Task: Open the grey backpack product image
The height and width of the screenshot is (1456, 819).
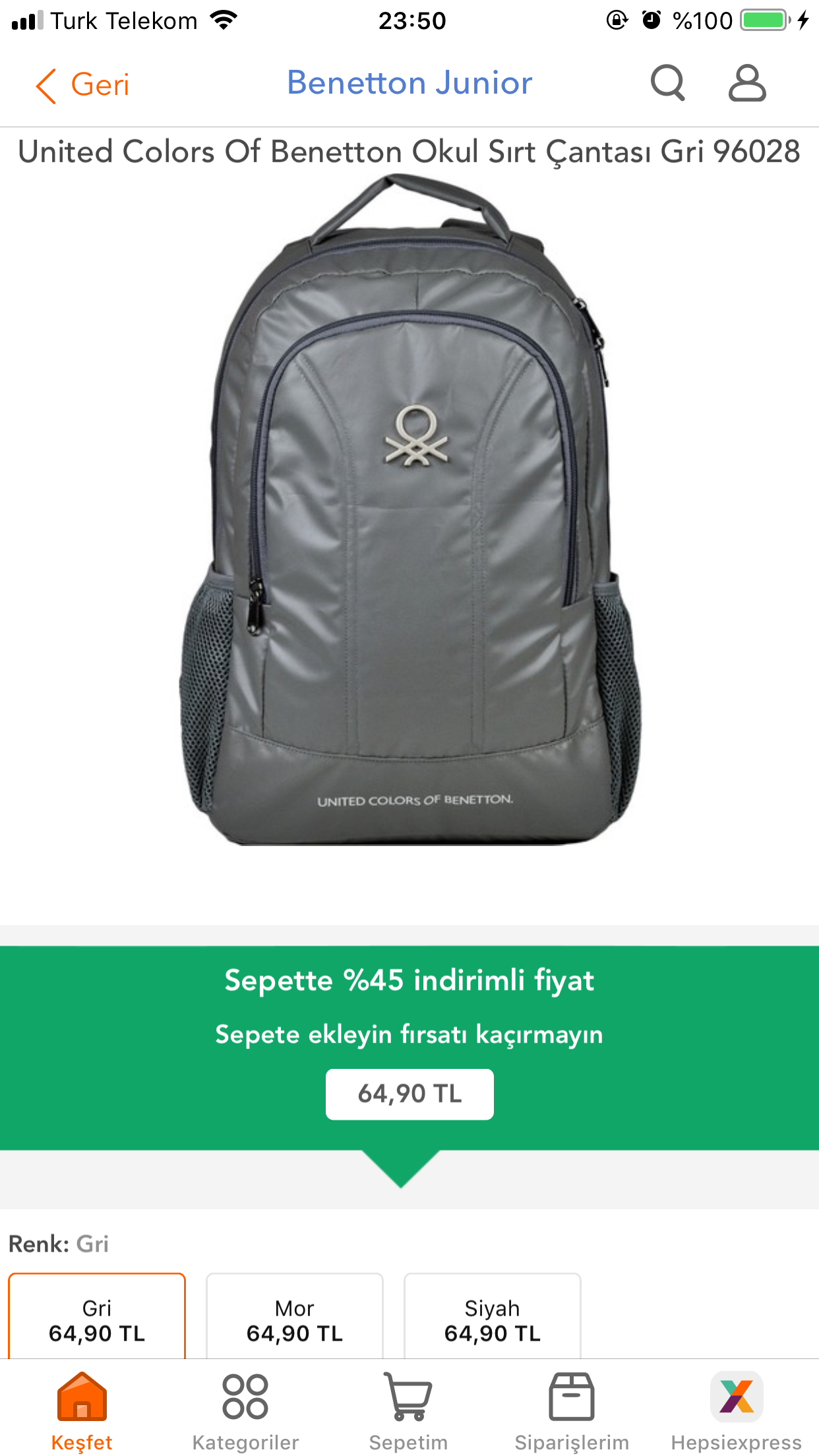Action: point(409,509)
